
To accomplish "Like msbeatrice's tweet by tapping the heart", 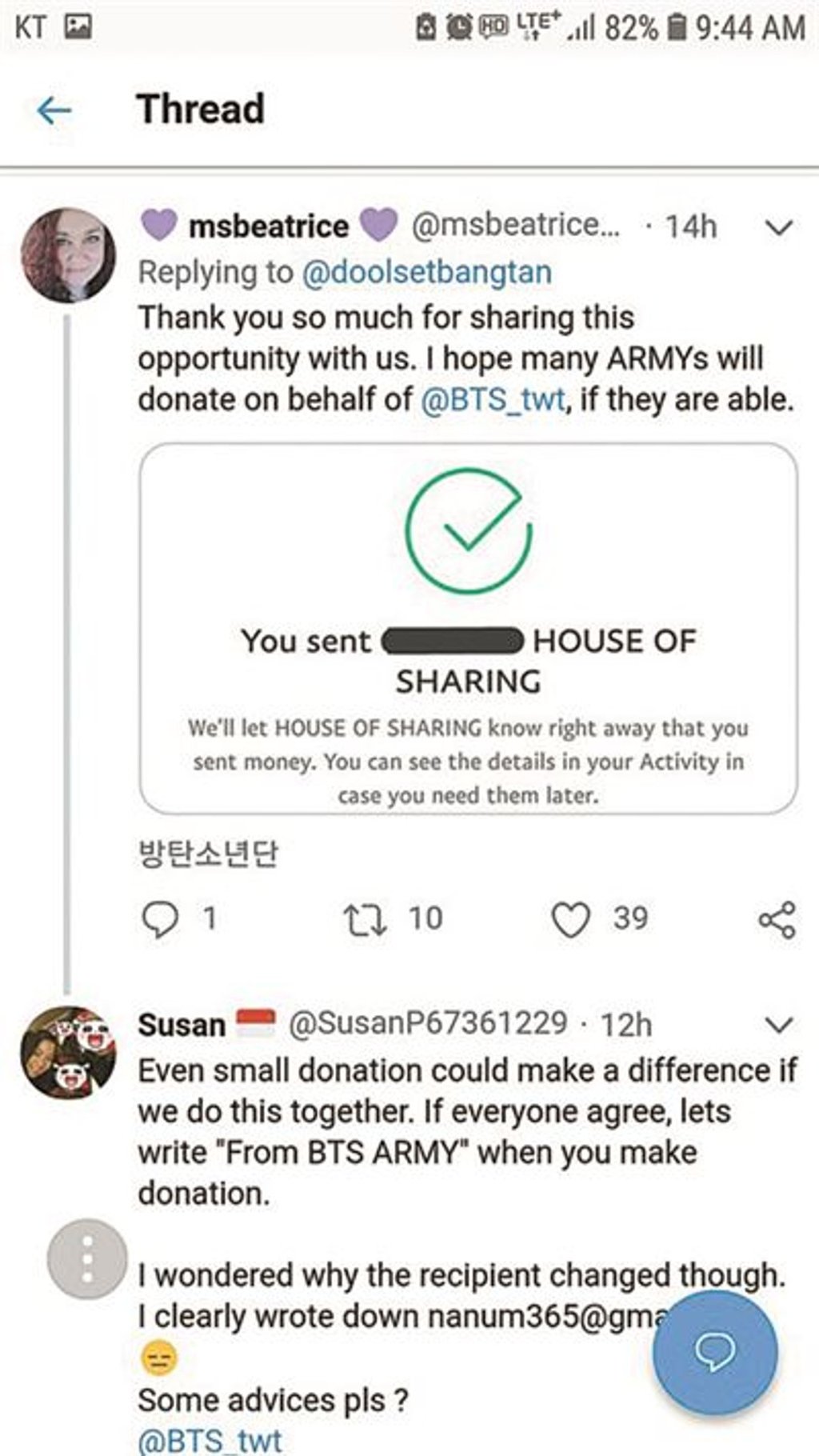I will point(573,918).
